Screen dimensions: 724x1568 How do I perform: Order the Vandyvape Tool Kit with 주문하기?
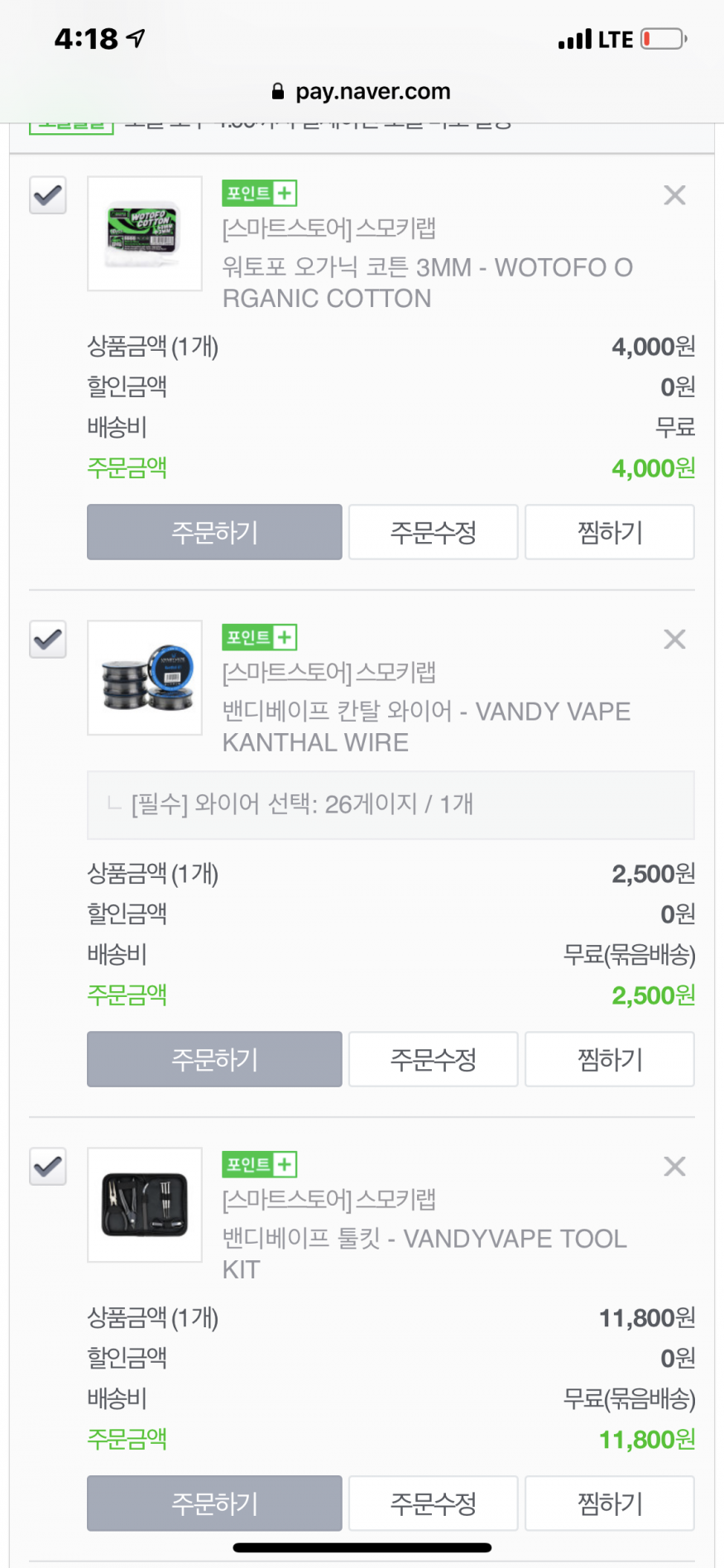pos(214,1503)
